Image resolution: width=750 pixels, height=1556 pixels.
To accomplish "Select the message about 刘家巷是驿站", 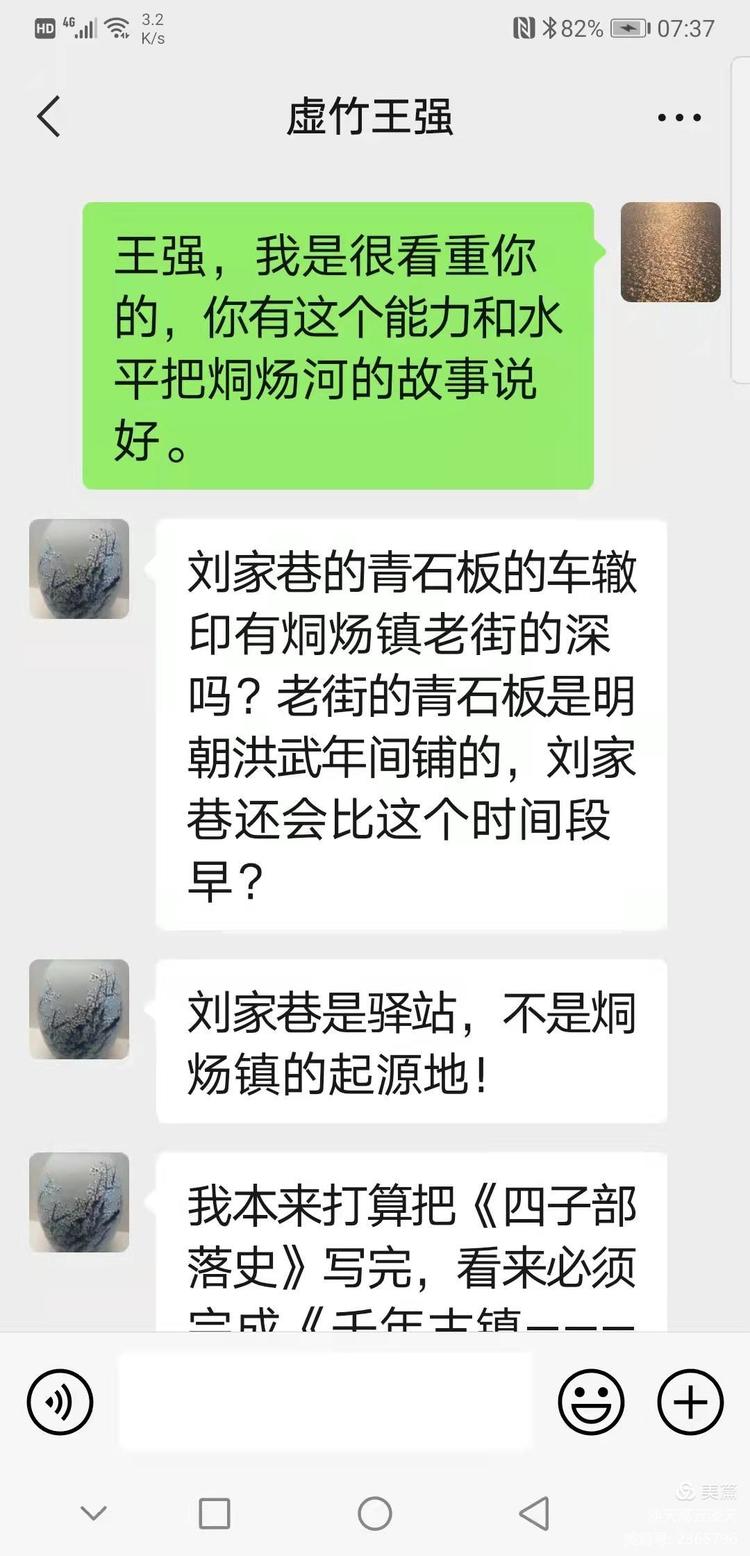I will point(410,1040).
